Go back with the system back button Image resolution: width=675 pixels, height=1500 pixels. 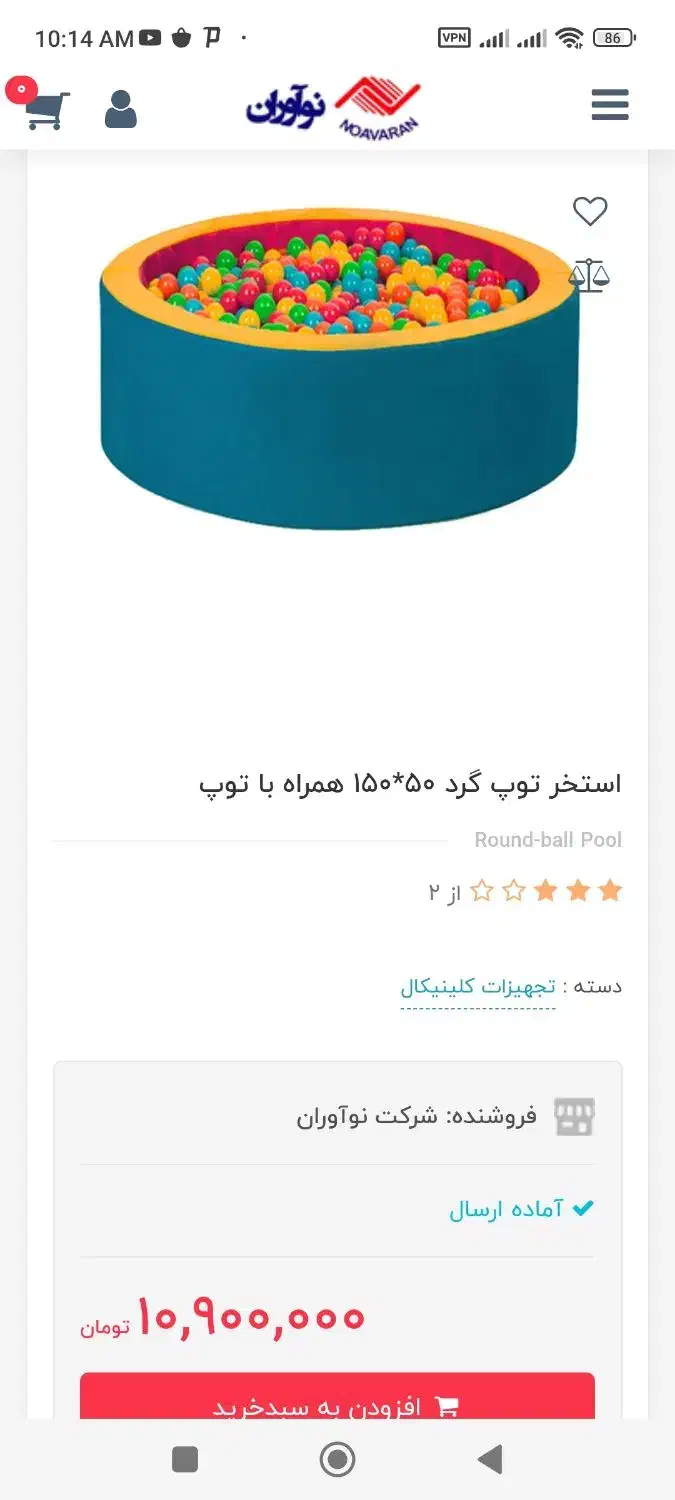pos(489,1459)
